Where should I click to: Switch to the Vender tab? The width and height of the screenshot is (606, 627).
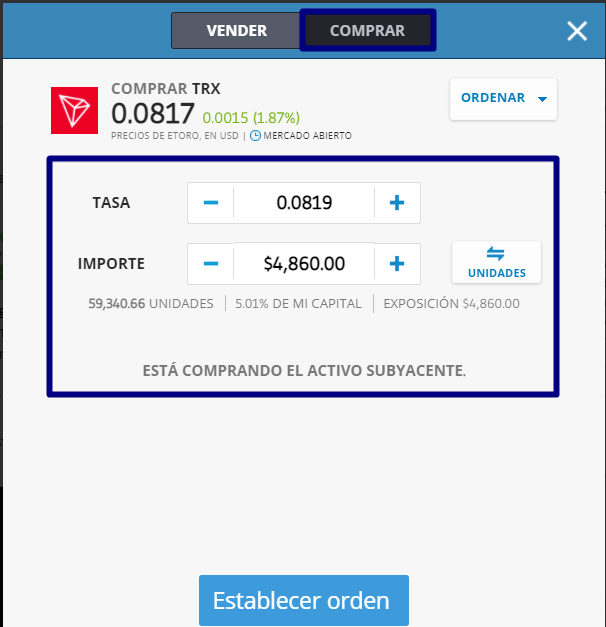236,31
